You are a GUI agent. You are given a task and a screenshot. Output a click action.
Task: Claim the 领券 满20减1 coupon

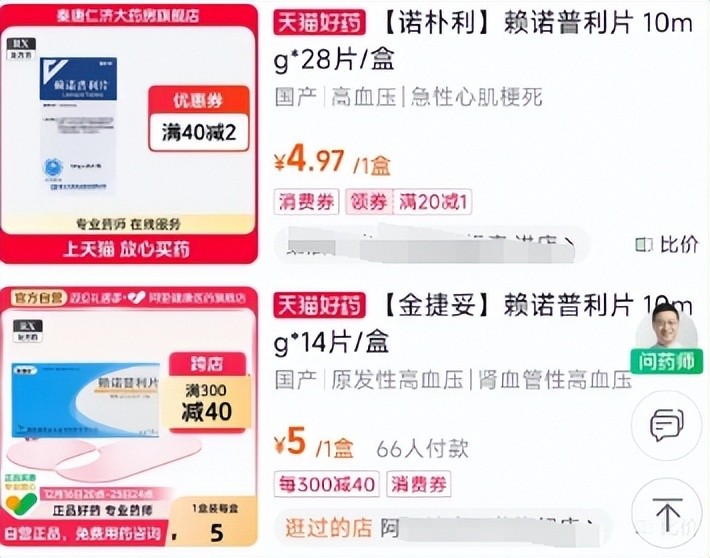[410, 202]
